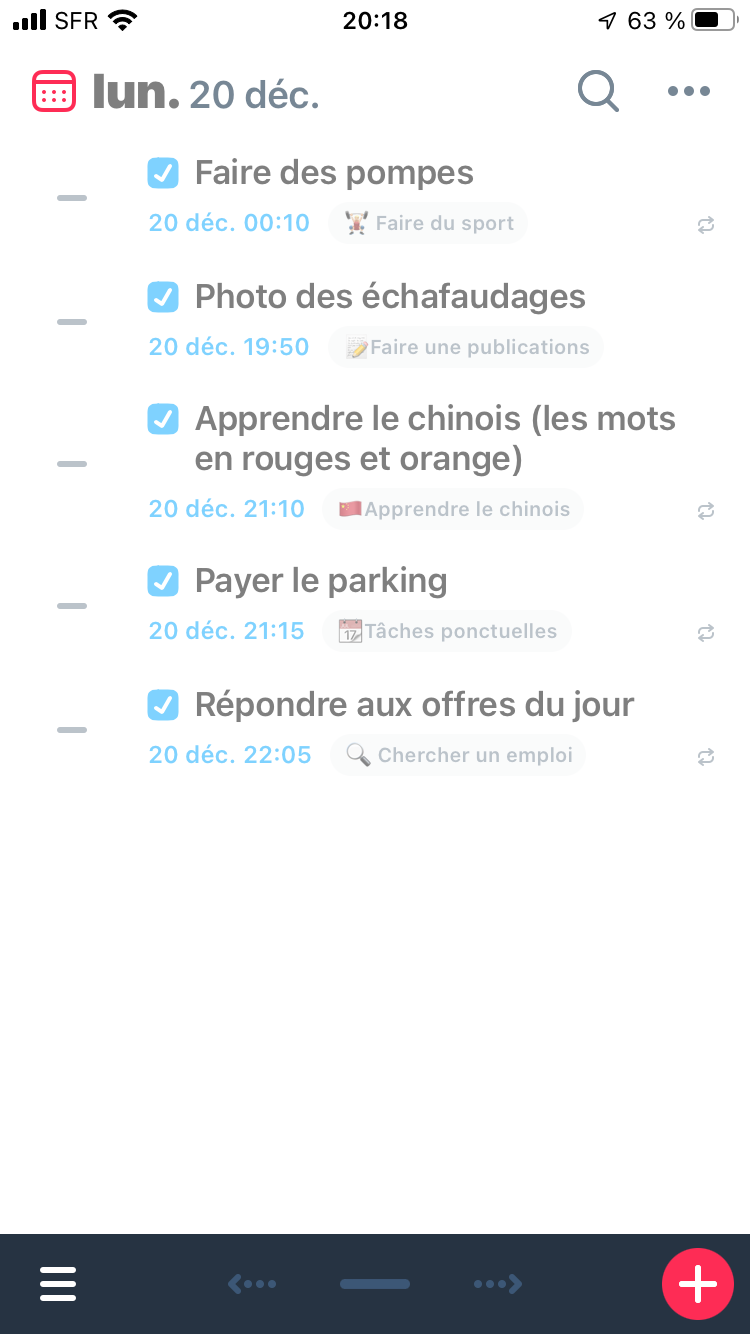Go to the previous day arrow
The height and width of the screenshot is (1334, 750).
point(251,1283)
